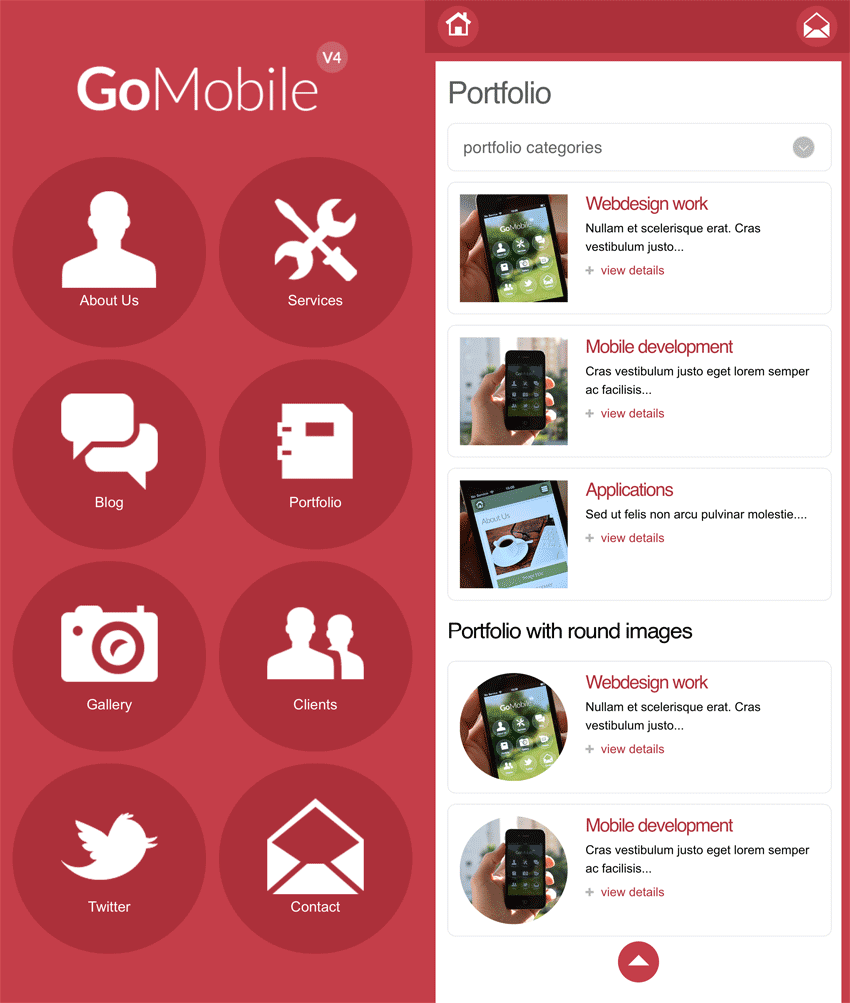Open the round-image Mobile development card

659,826
